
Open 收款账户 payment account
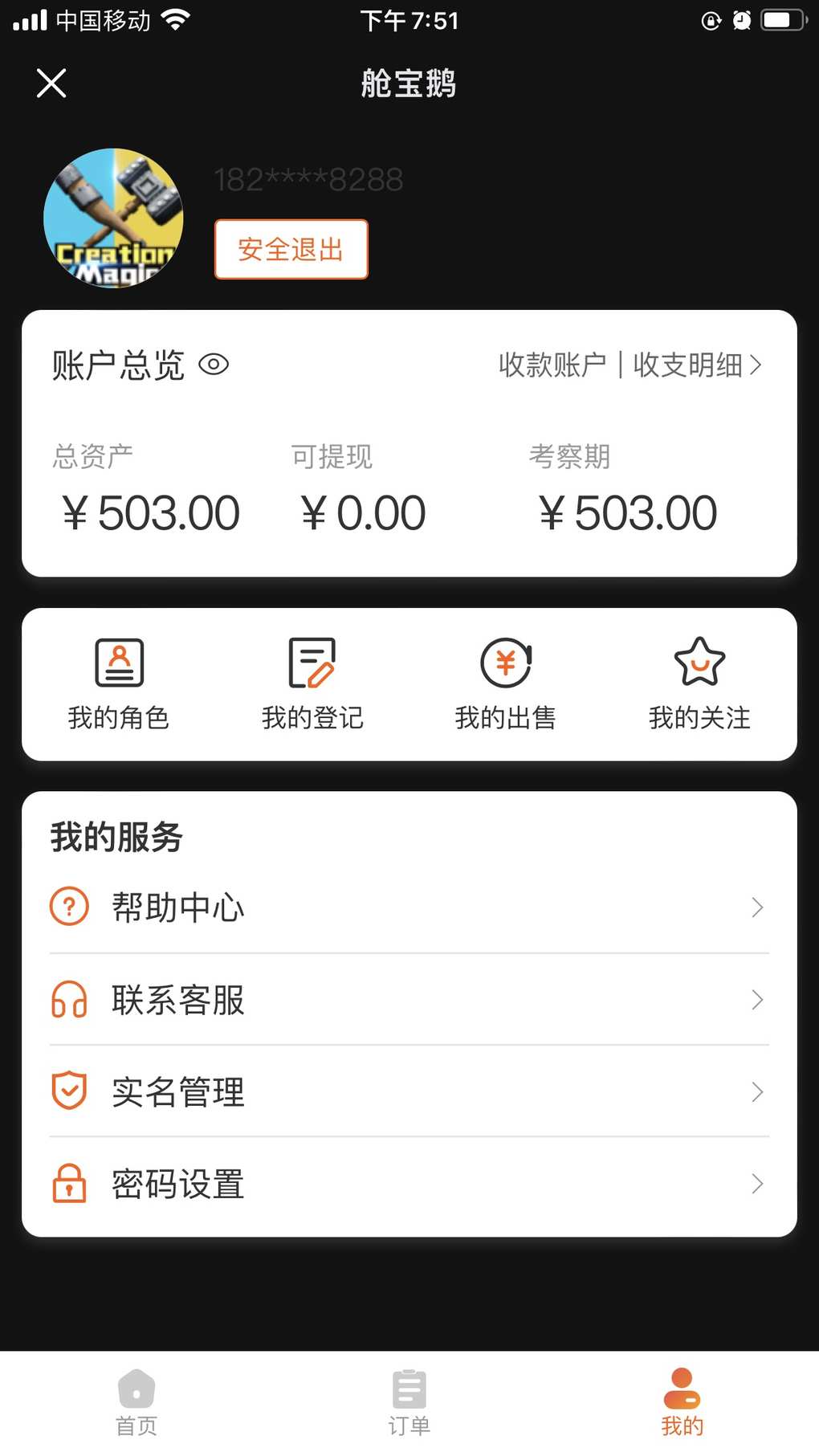(552, 365)
